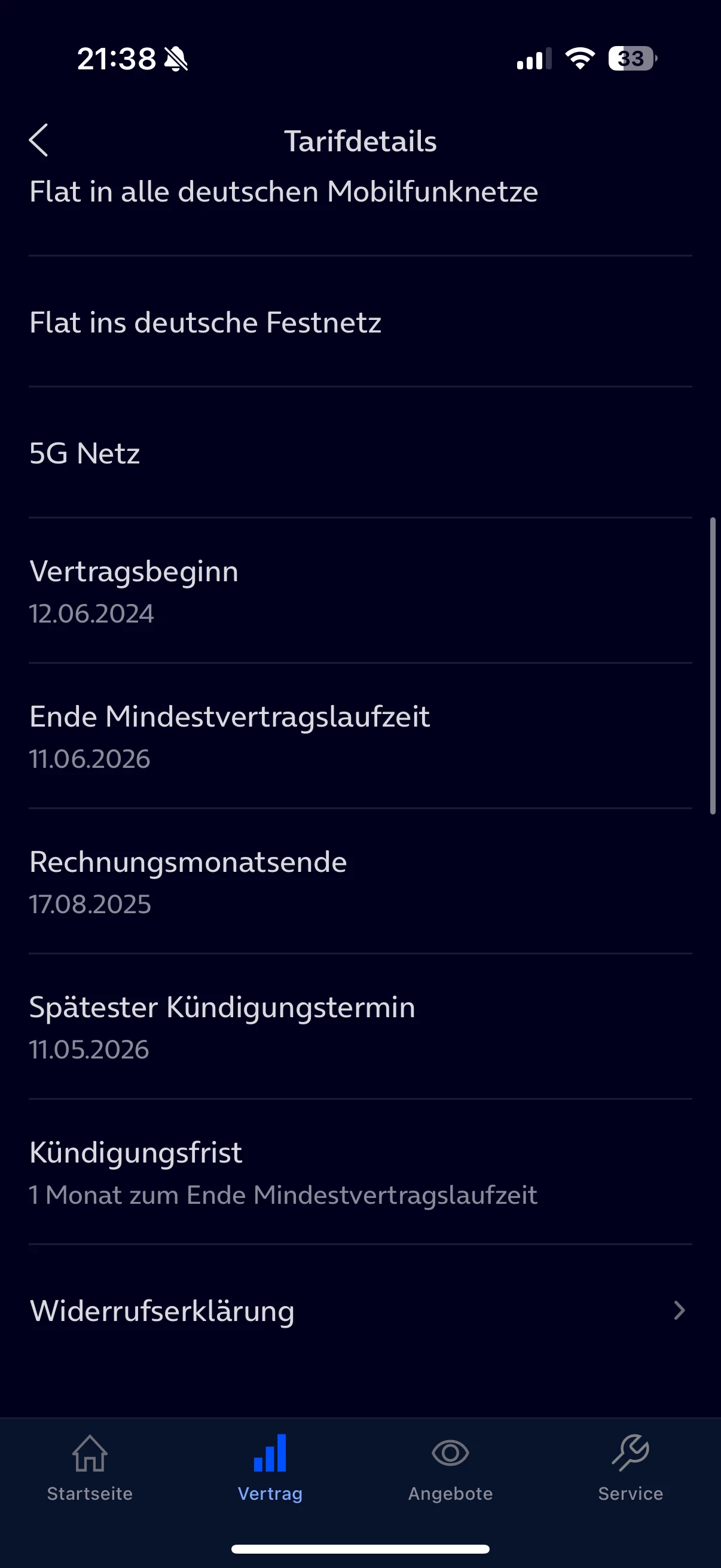
Task: Switch to the Startseite tab
Action: tap(90, 1467)
